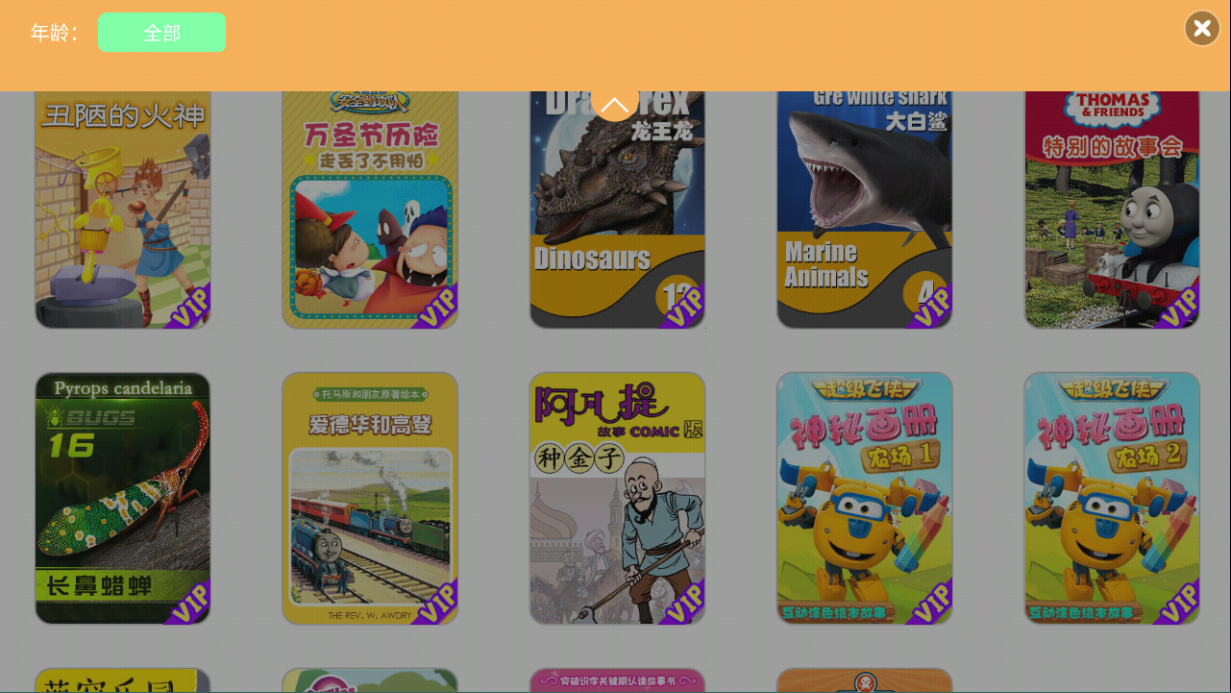Select the 全部 age filter chip

162,33
